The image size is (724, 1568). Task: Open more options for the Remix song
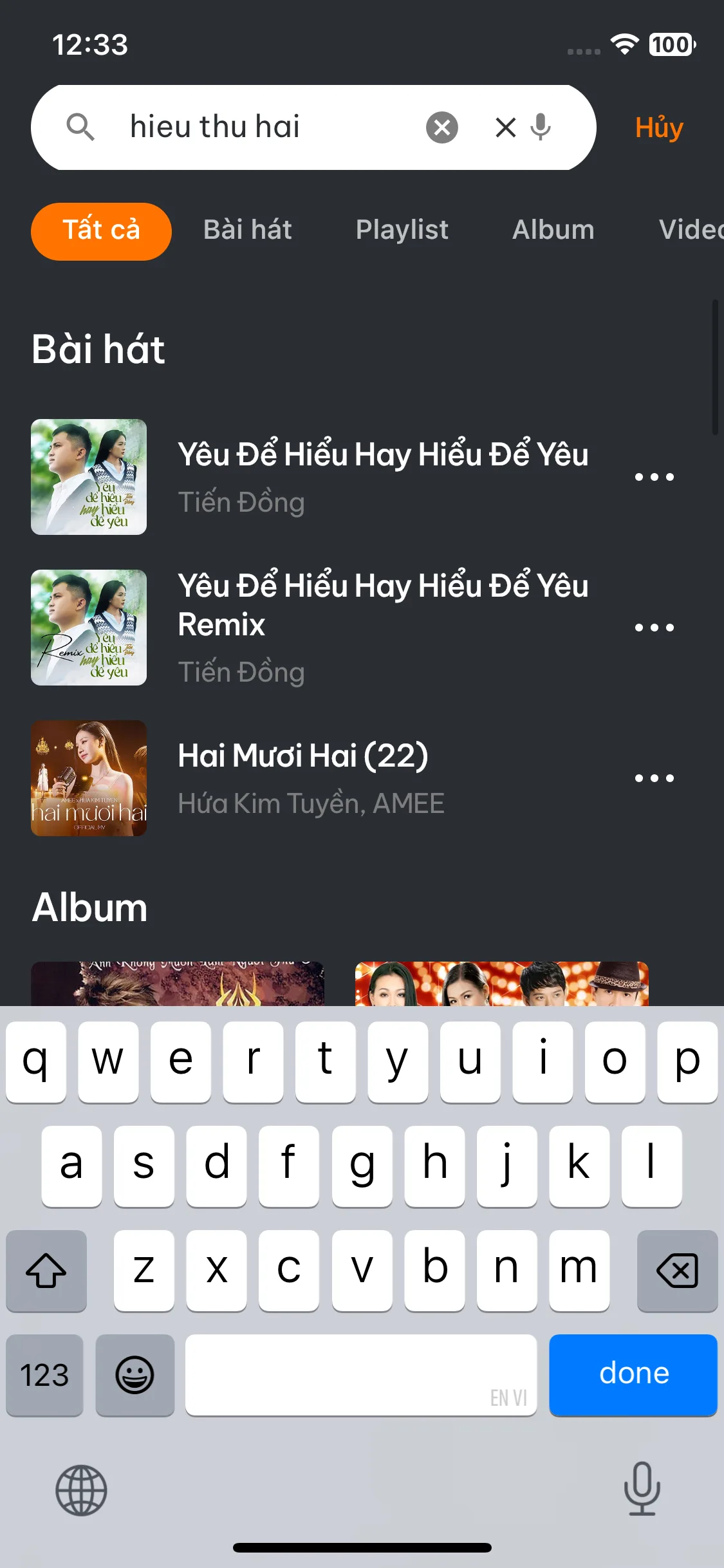pos(654,628)
